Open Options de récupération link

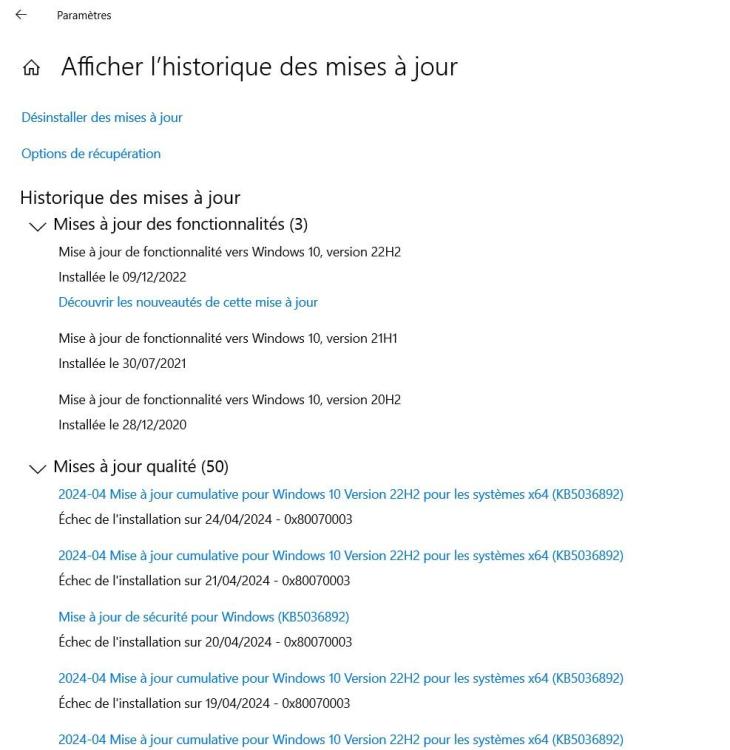(91, 153)
